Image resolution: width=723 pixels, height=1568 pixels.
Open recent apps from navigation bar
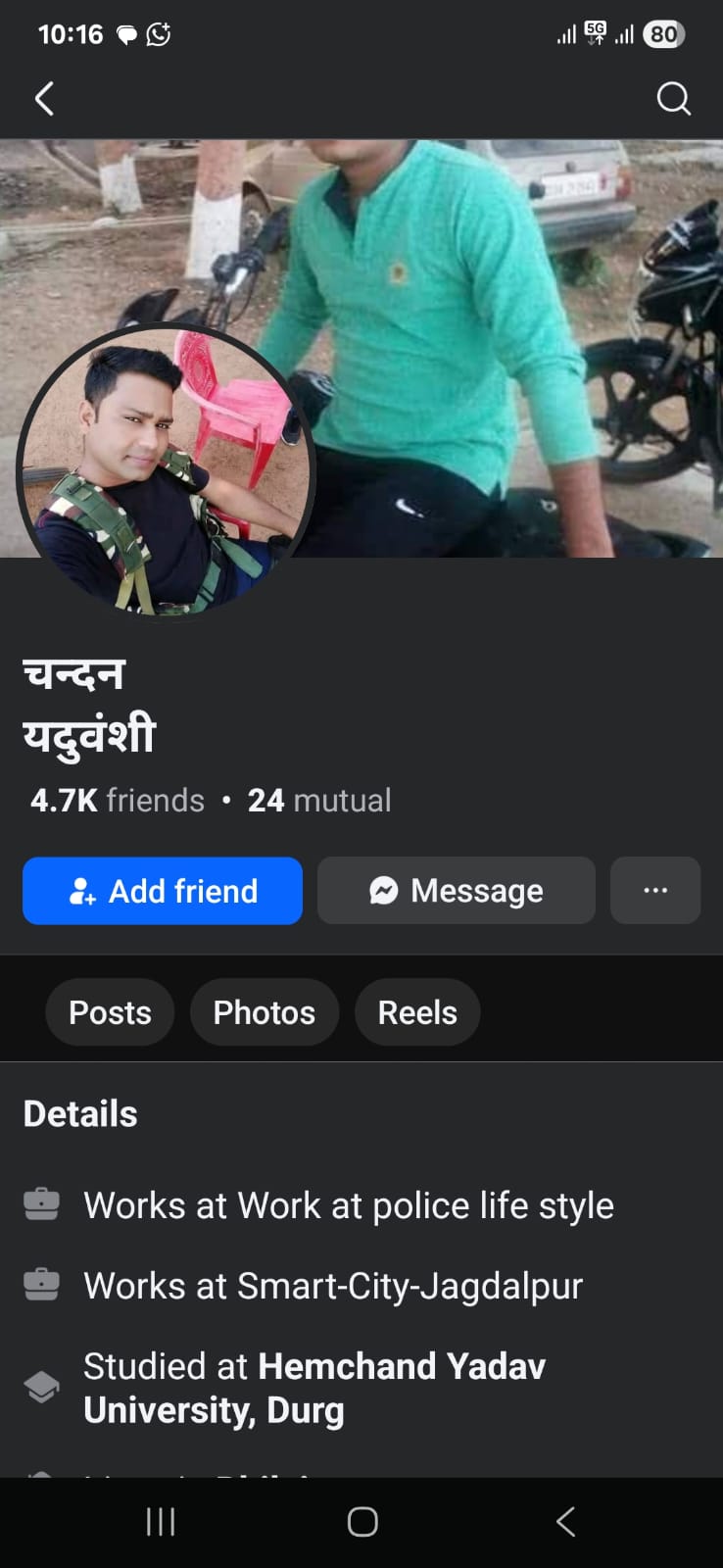[161, 1522]
